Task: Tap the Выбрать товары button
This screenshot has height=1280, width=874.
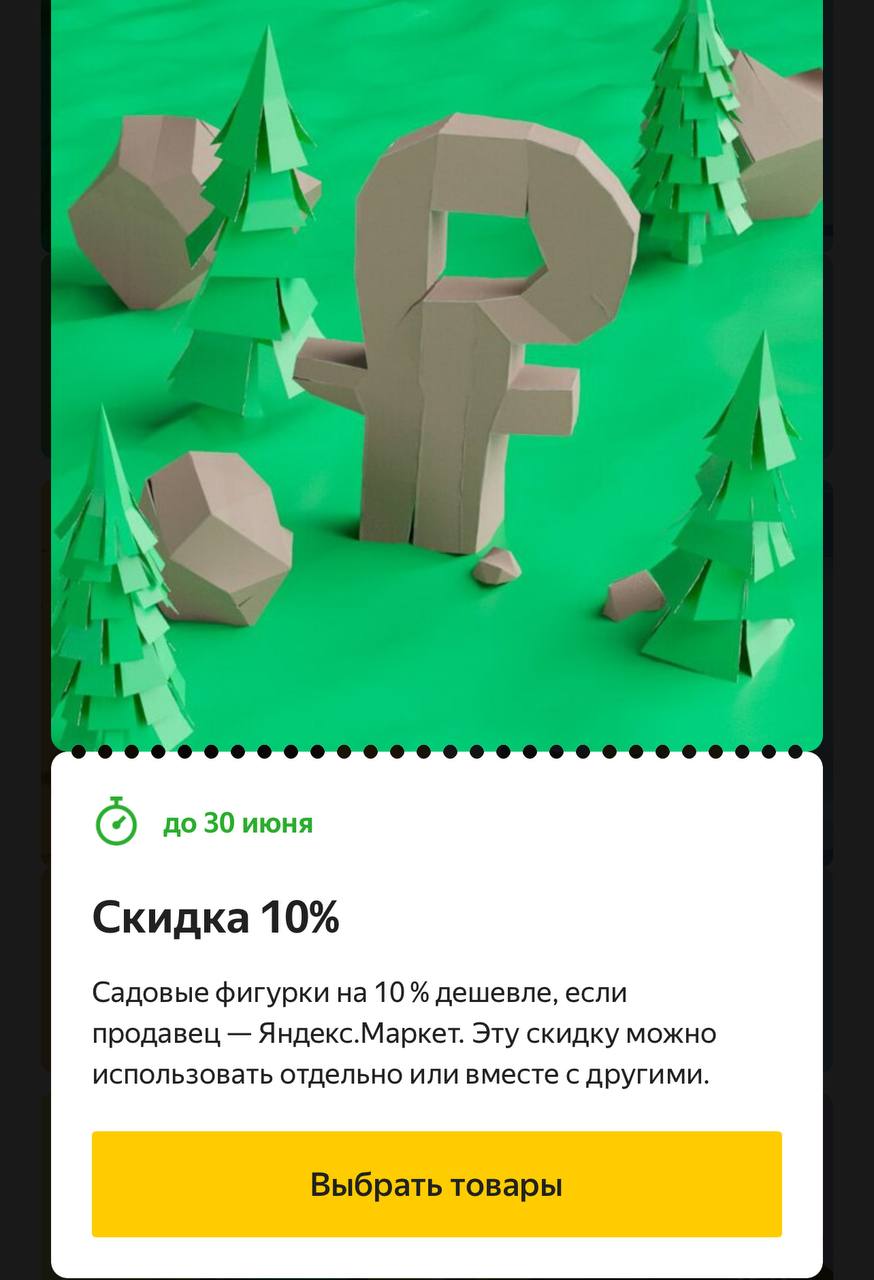Action: coord(437,1184)
